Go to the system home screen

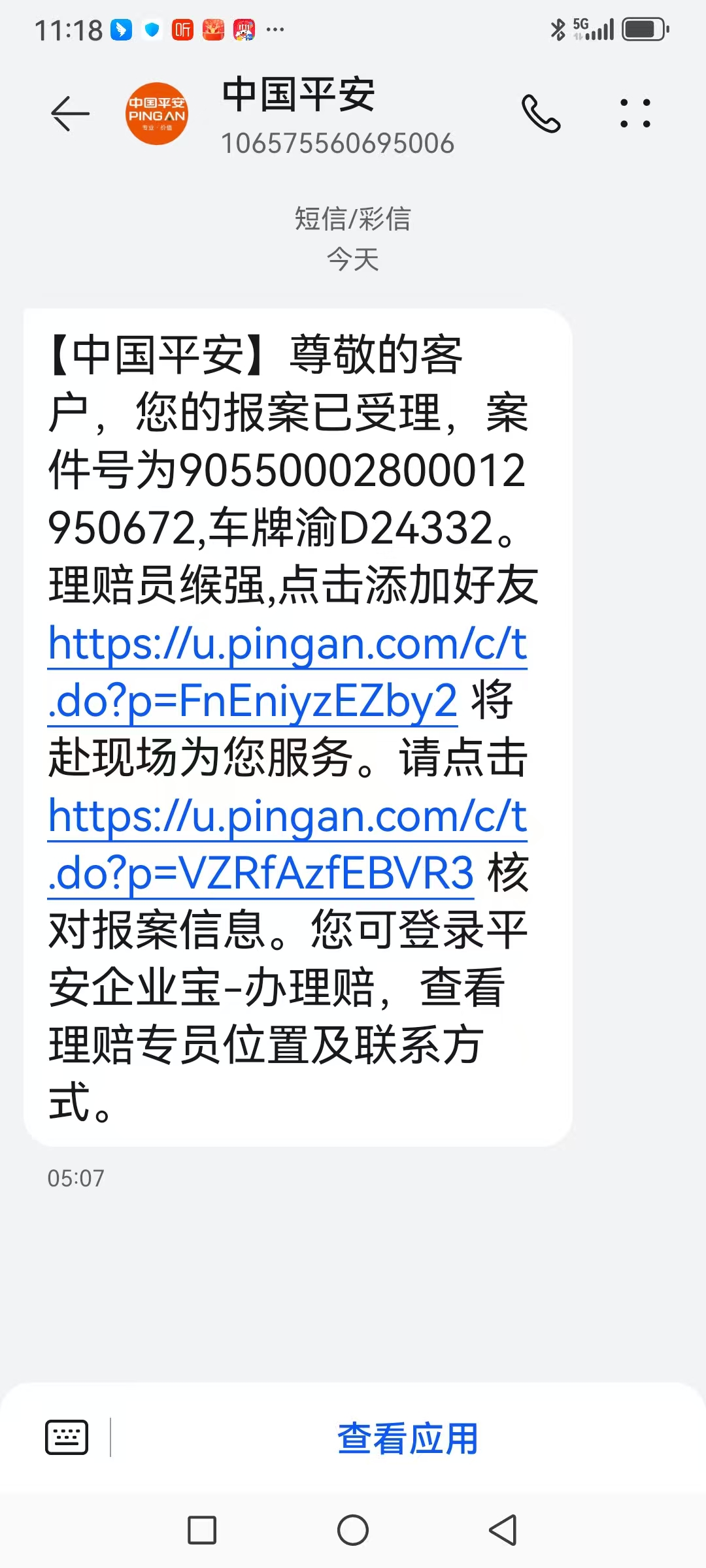tap(353, 1530)
